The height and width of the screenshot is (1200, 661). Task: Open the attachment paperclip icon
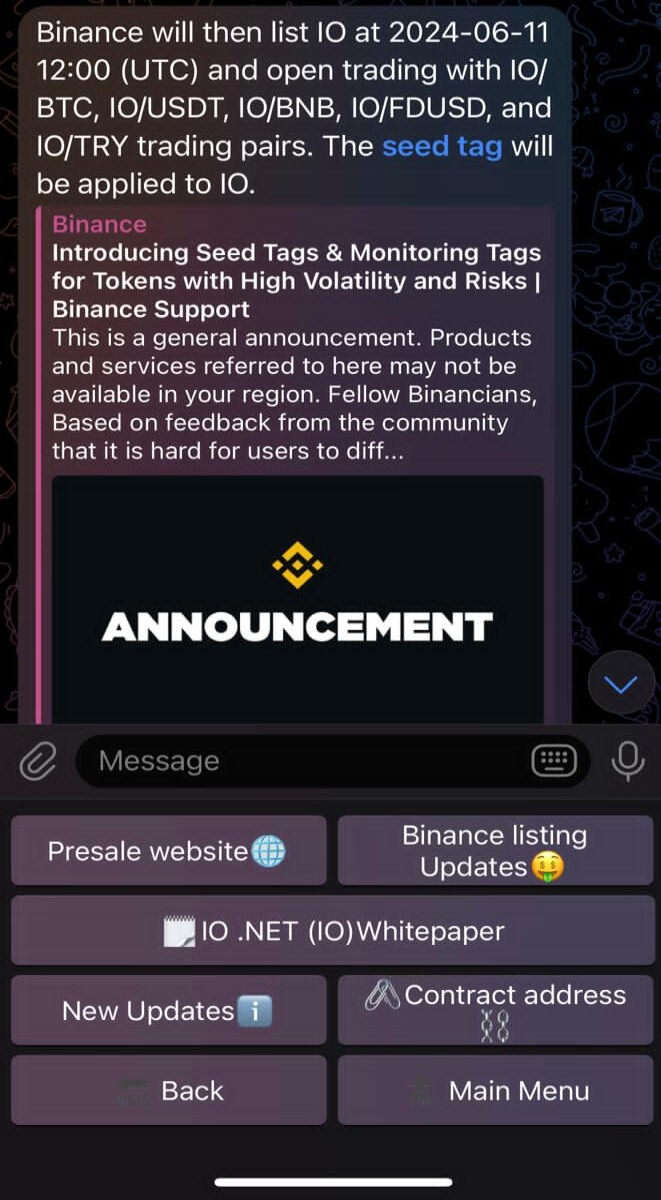point(37,763)
